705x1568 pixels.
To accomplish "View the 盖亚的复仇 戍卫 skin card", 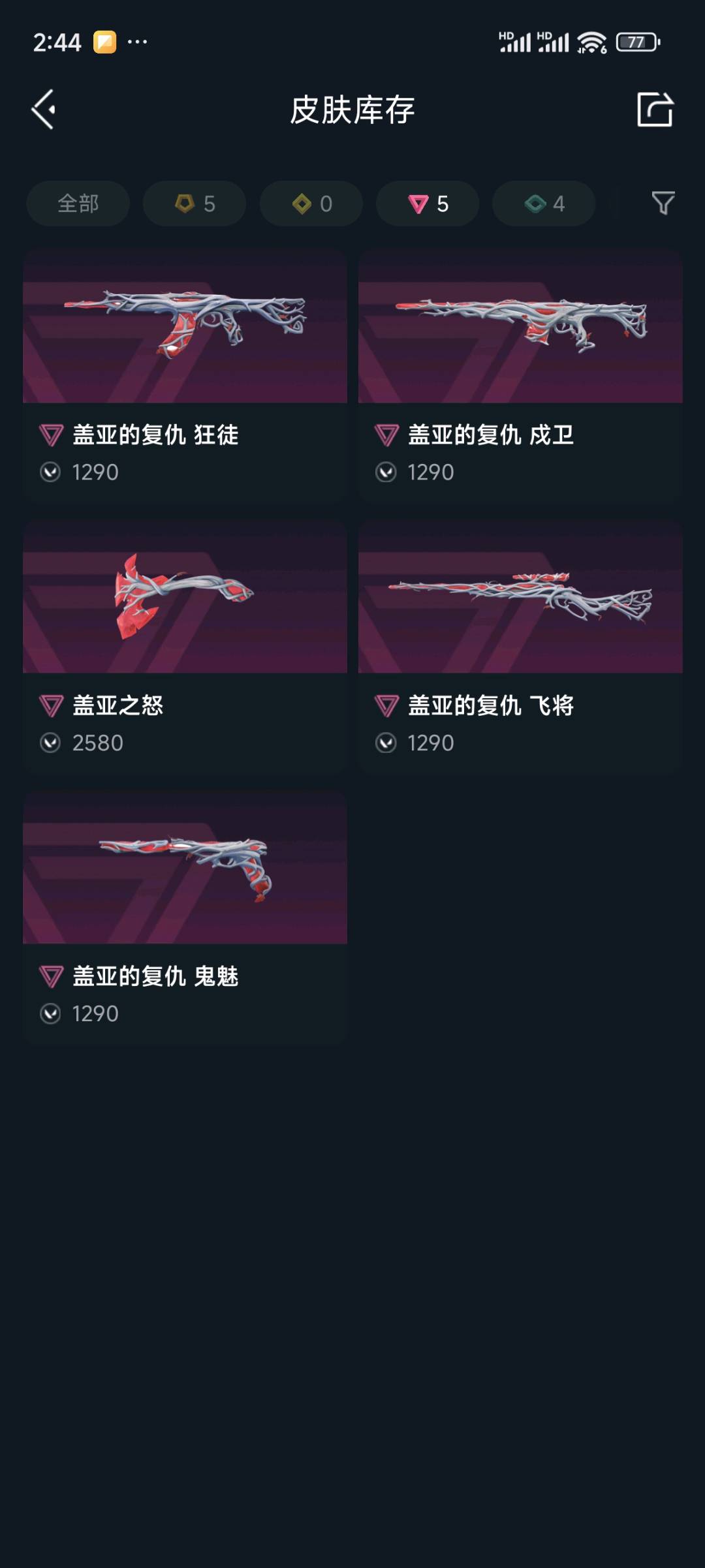I will 520,375.
